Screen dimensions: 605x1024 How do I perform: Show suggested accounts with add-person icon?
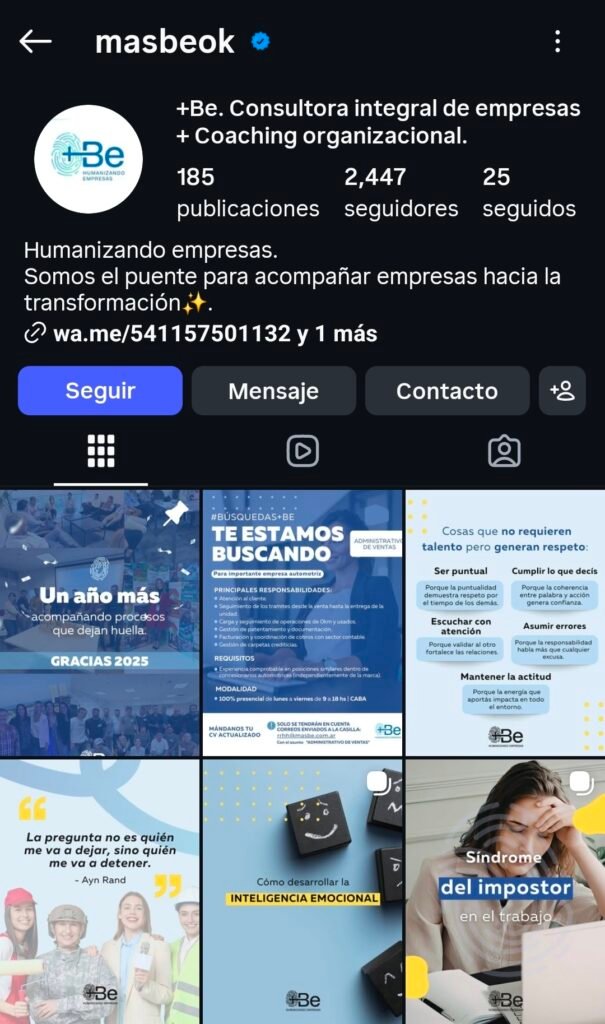[562, 391]
